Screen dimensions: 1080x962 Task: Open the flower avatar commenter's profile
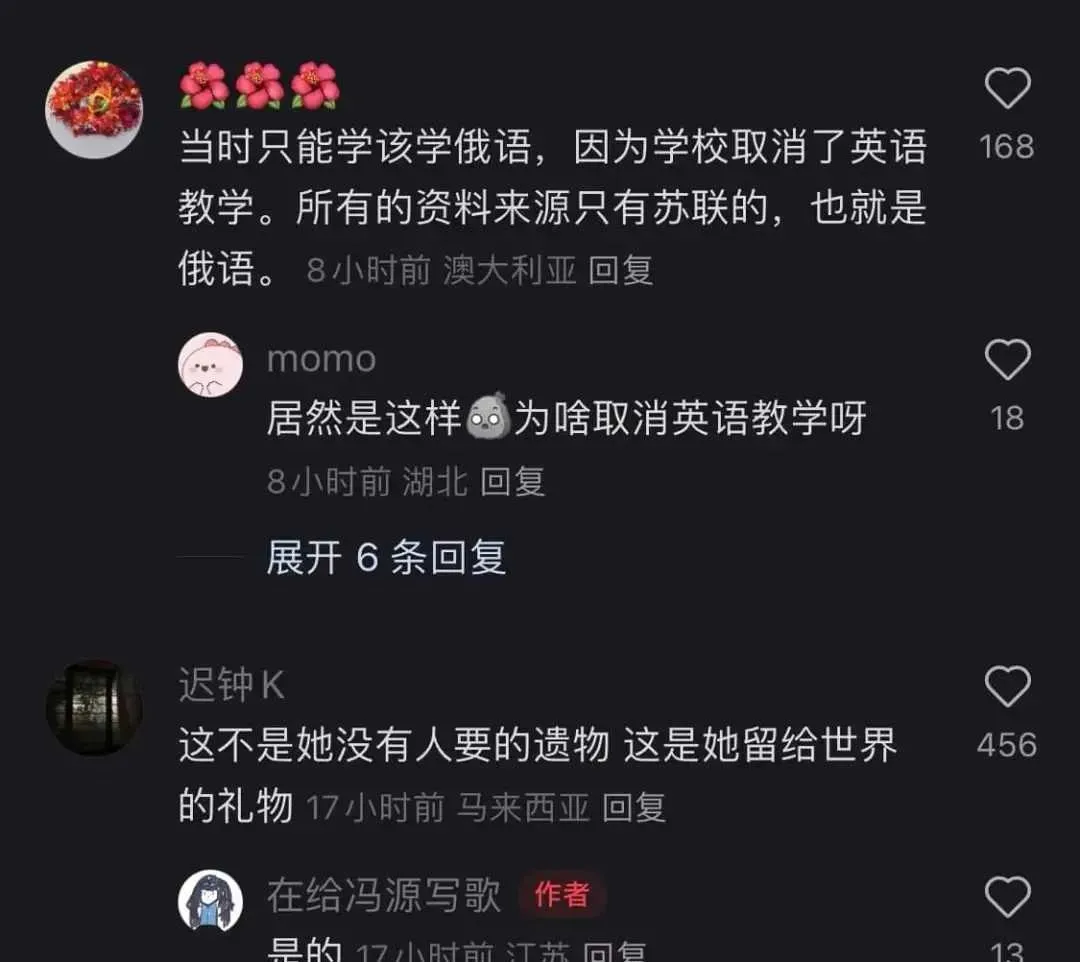pyautogui.click(x=94, y=109)
